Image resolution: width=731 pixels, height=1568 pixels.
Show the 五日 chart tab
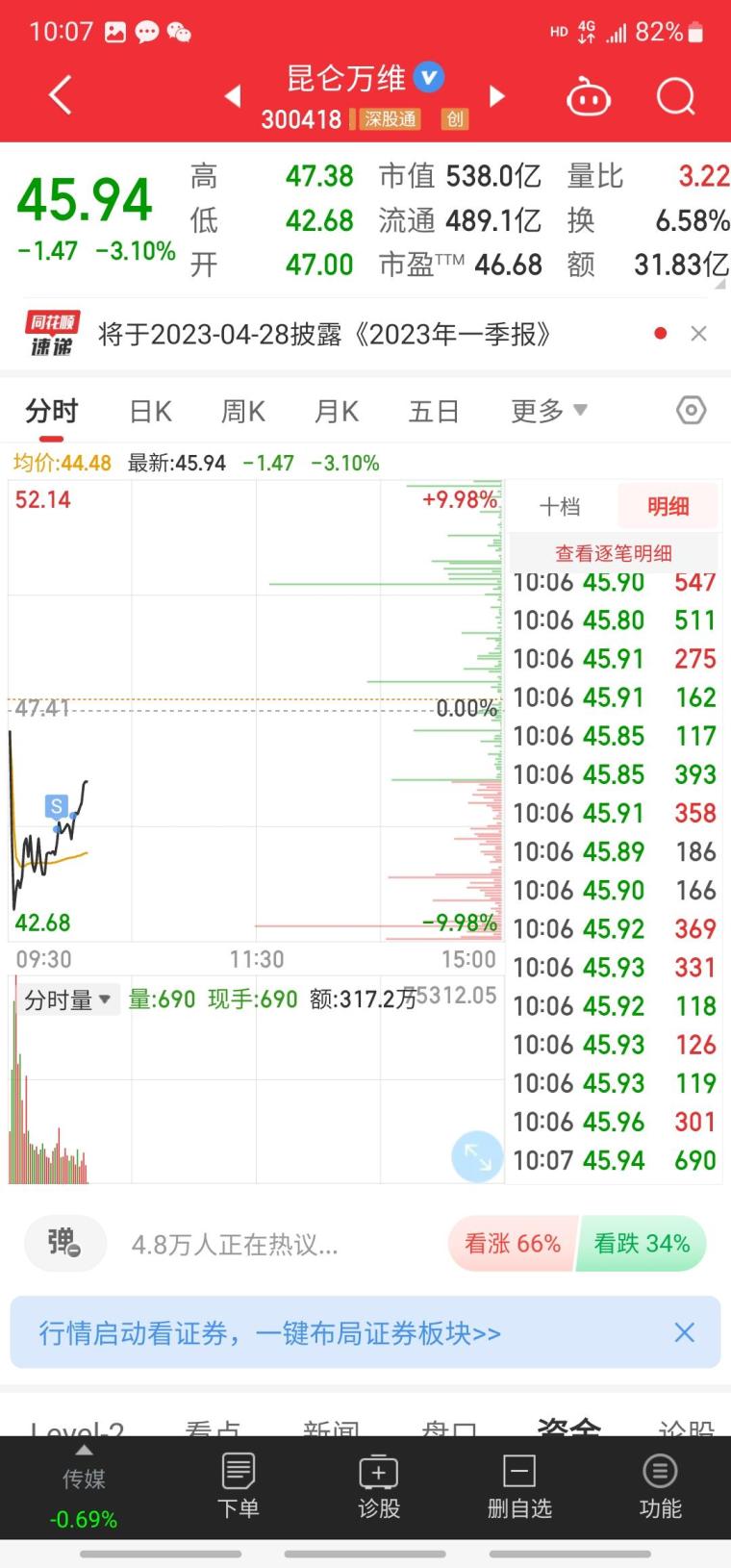coord(434,412)
